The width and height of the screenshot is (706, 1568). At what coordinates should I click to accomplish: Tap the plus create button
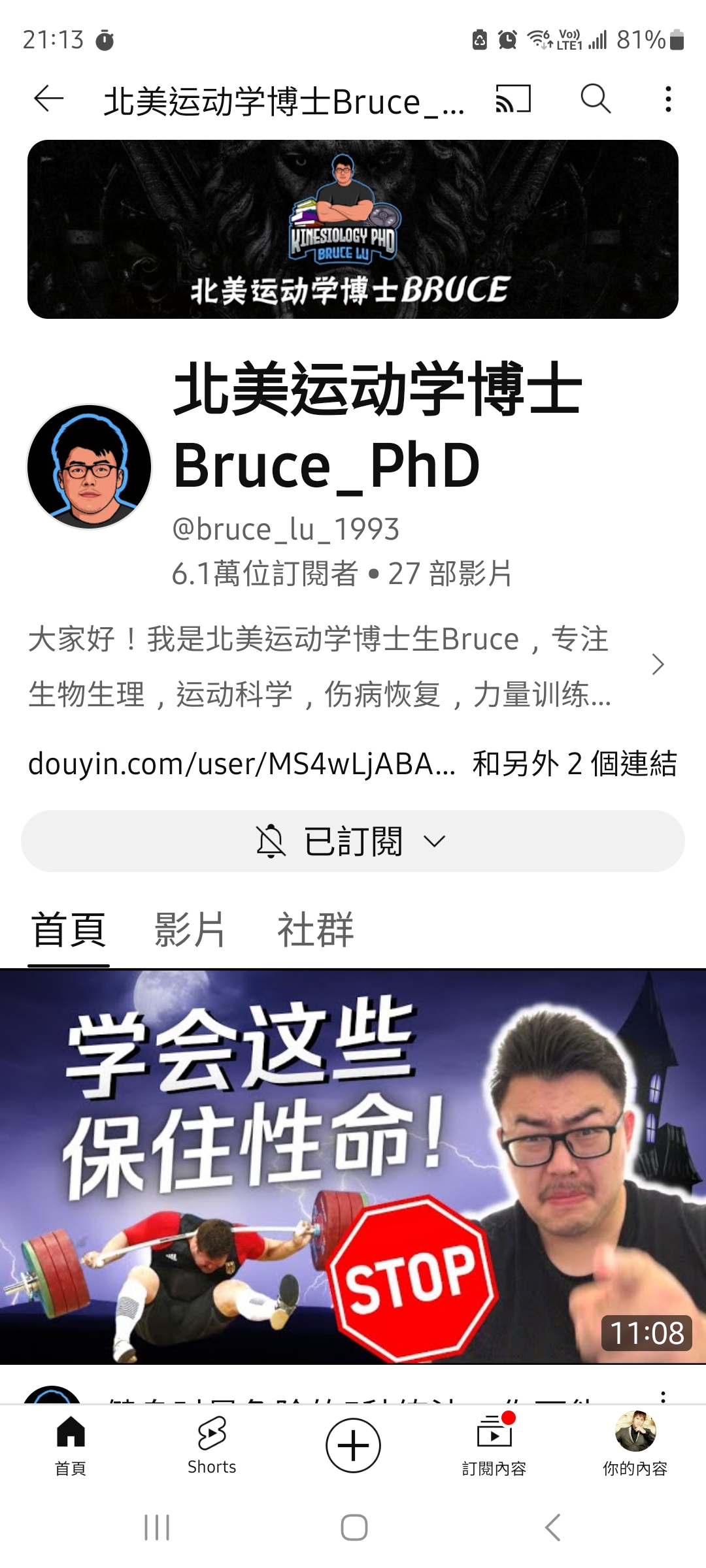pos(353,1445)
